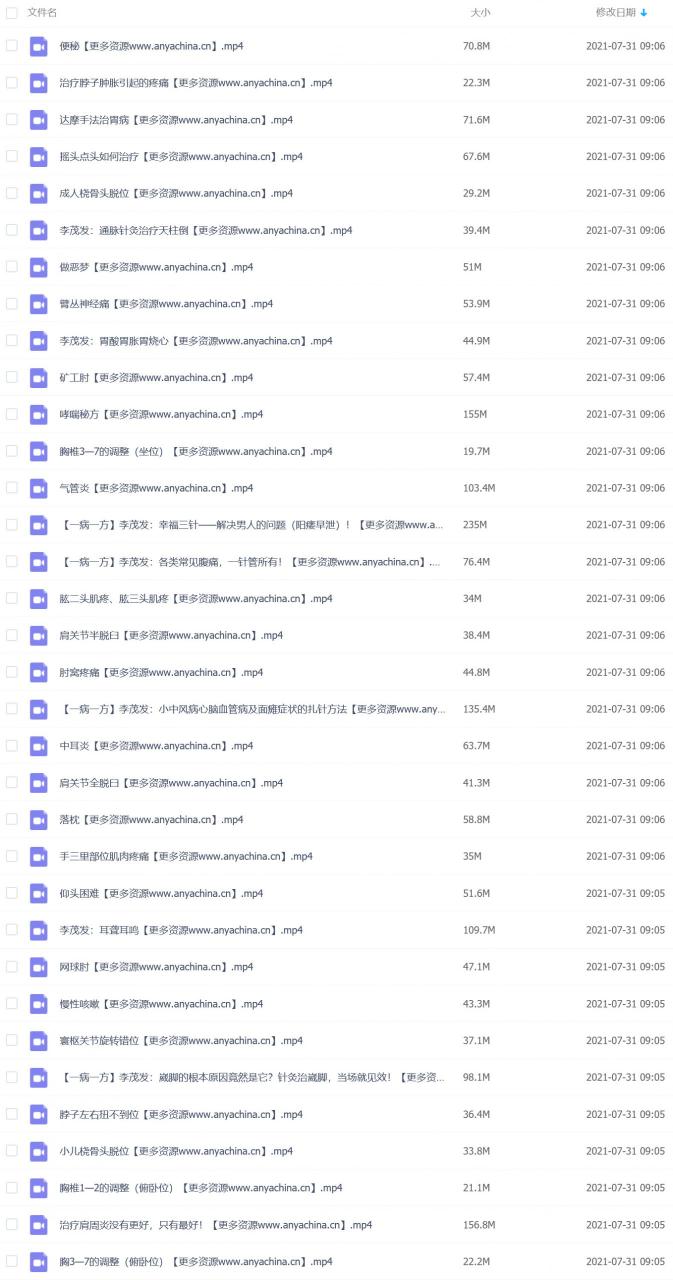Open 慢性咳嗽 video
The image size is (673, 1280).
(161, 1004)
